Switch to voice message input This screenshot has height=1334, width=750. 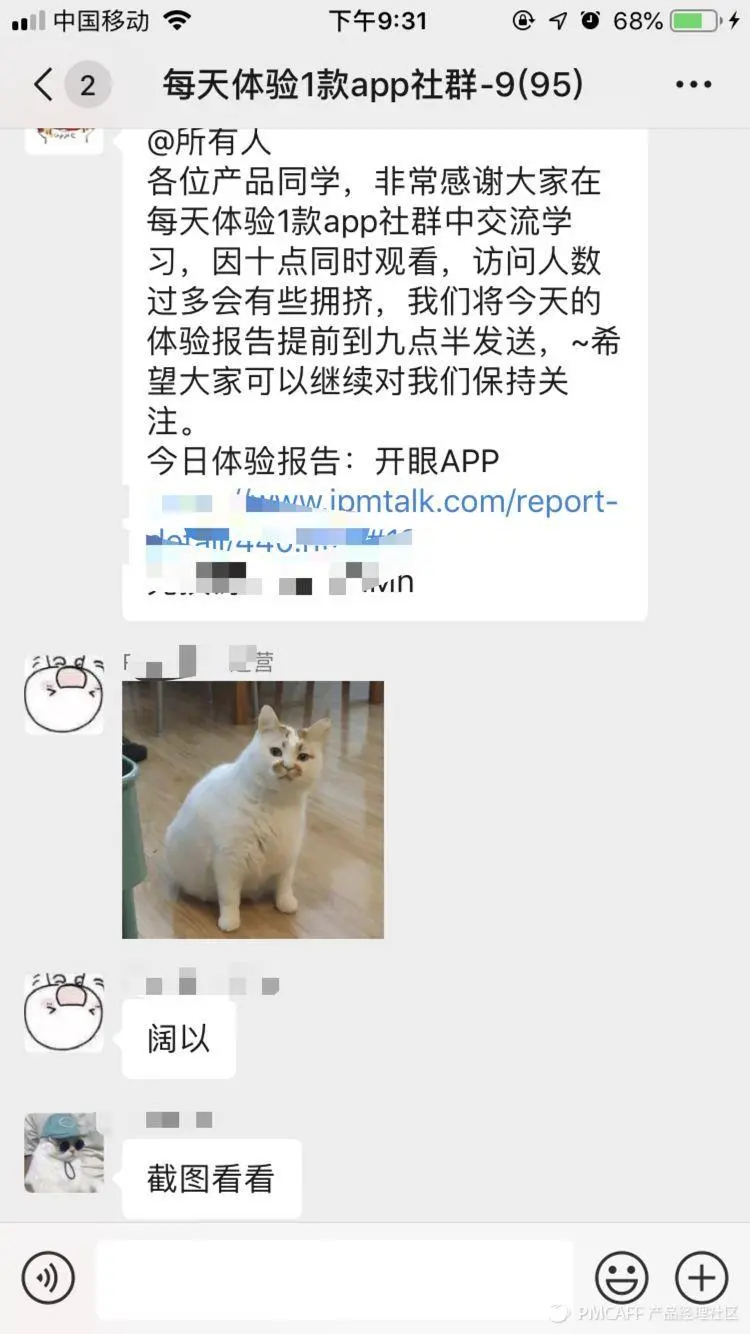(48, 1277)
